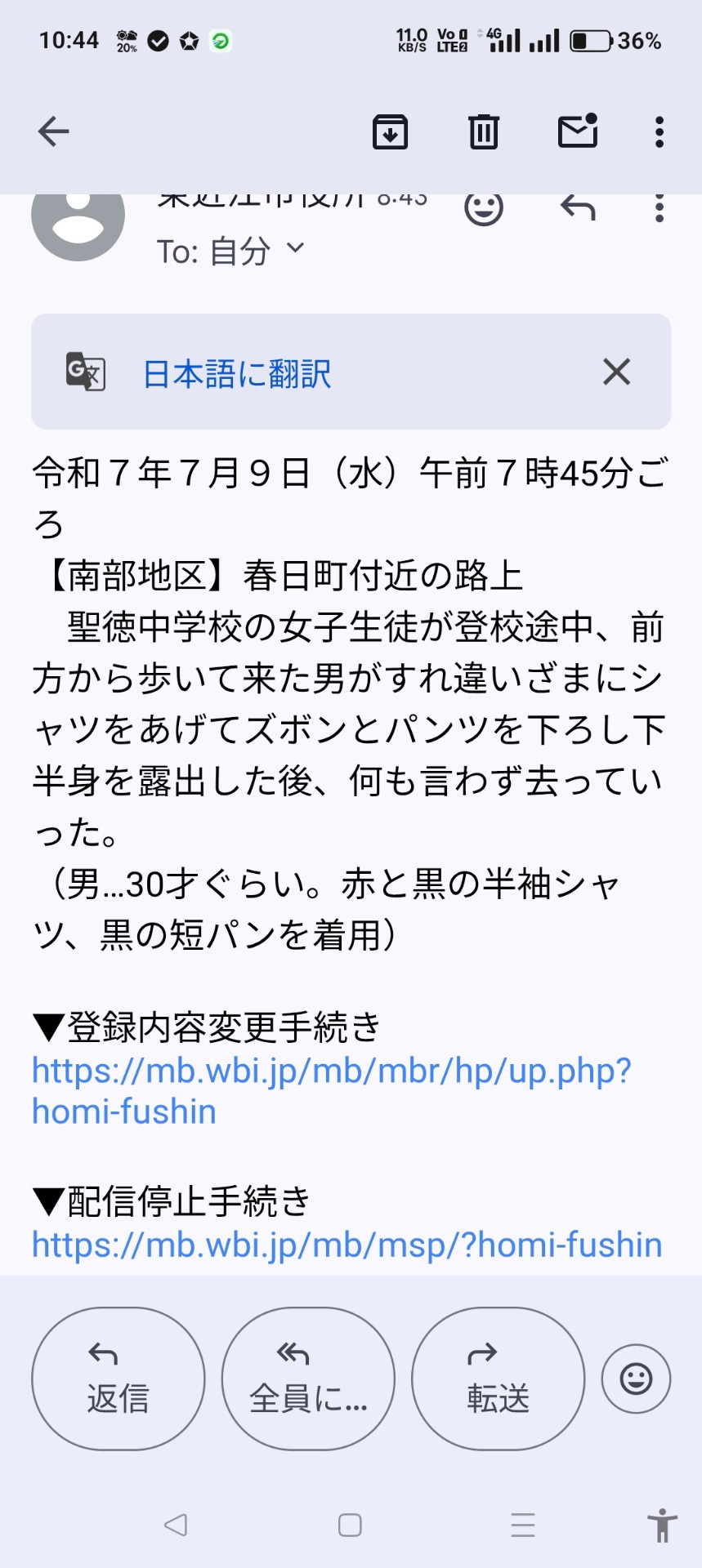
Task: Tap the sender's profile avatar
Action: tap(78, 219)
